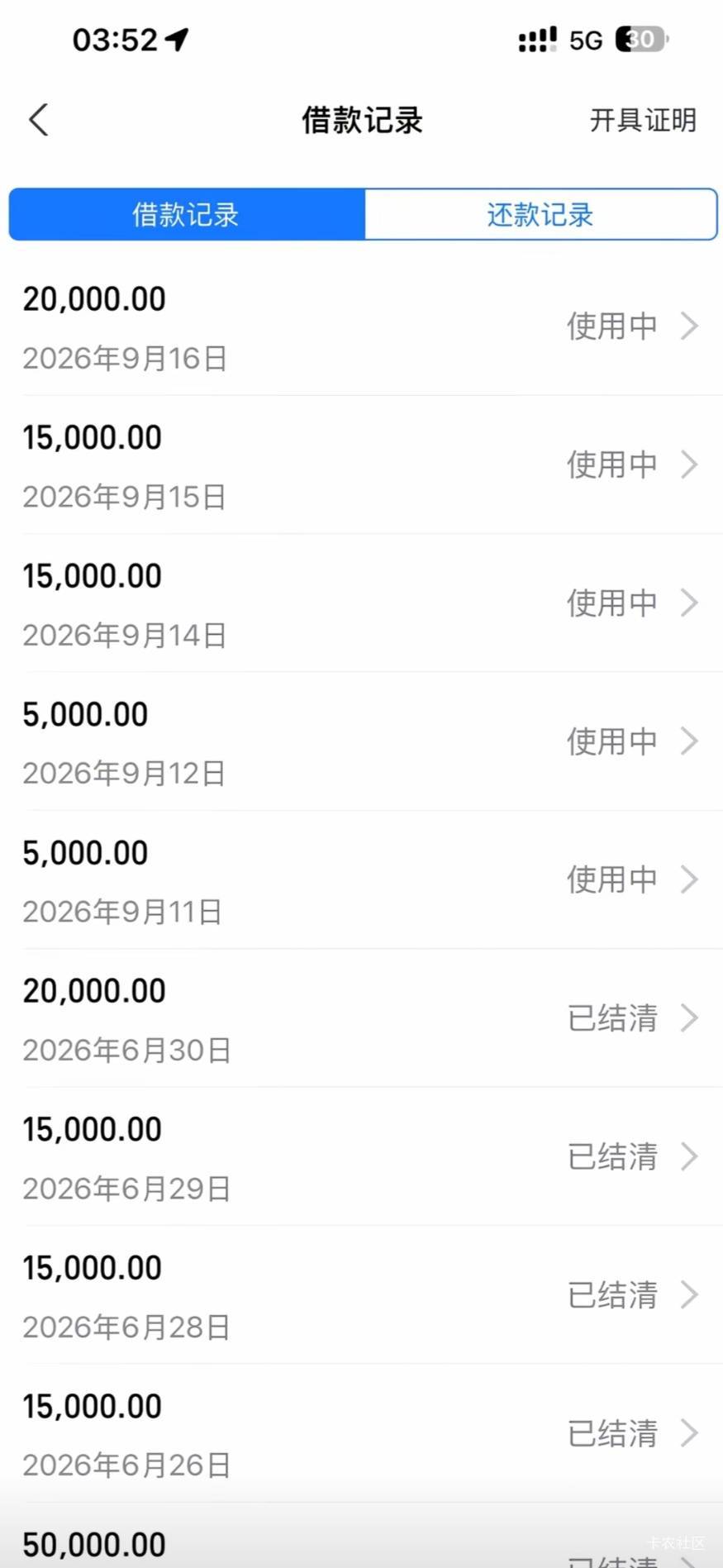Open the settled loan dated 2026年6月29日

click(361, 1156)
